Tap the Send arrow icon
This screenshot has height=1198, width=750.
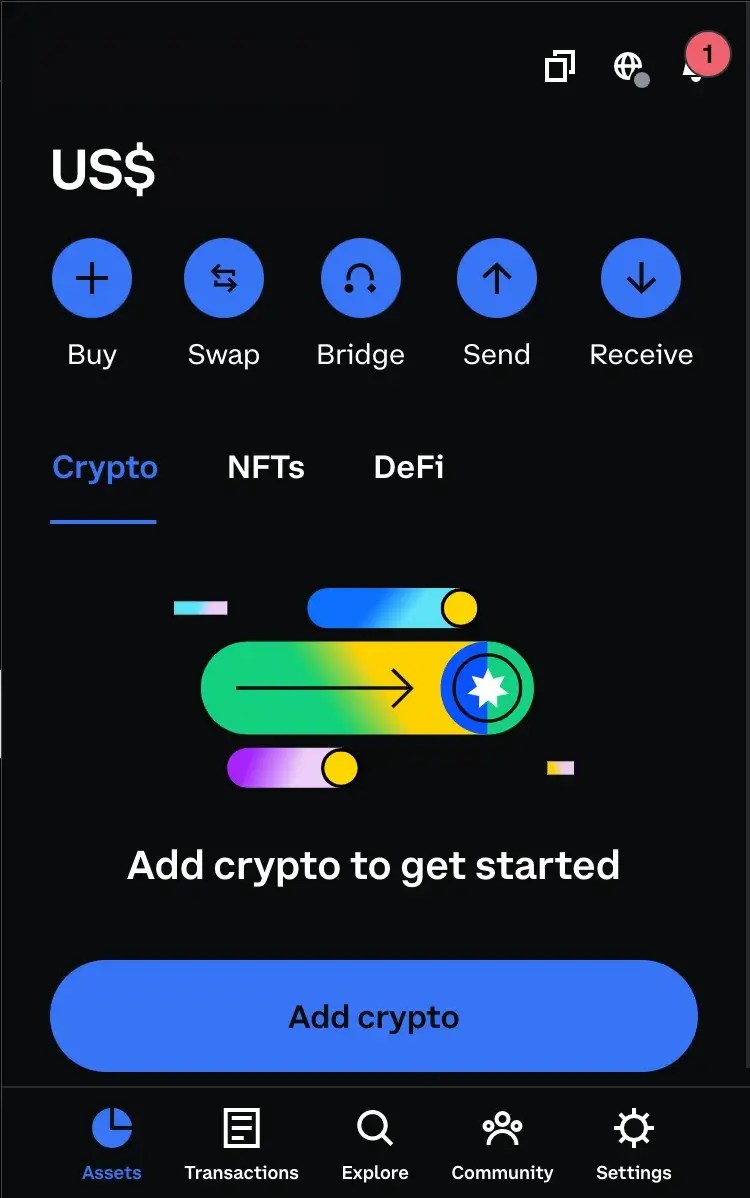click(496, 277)
